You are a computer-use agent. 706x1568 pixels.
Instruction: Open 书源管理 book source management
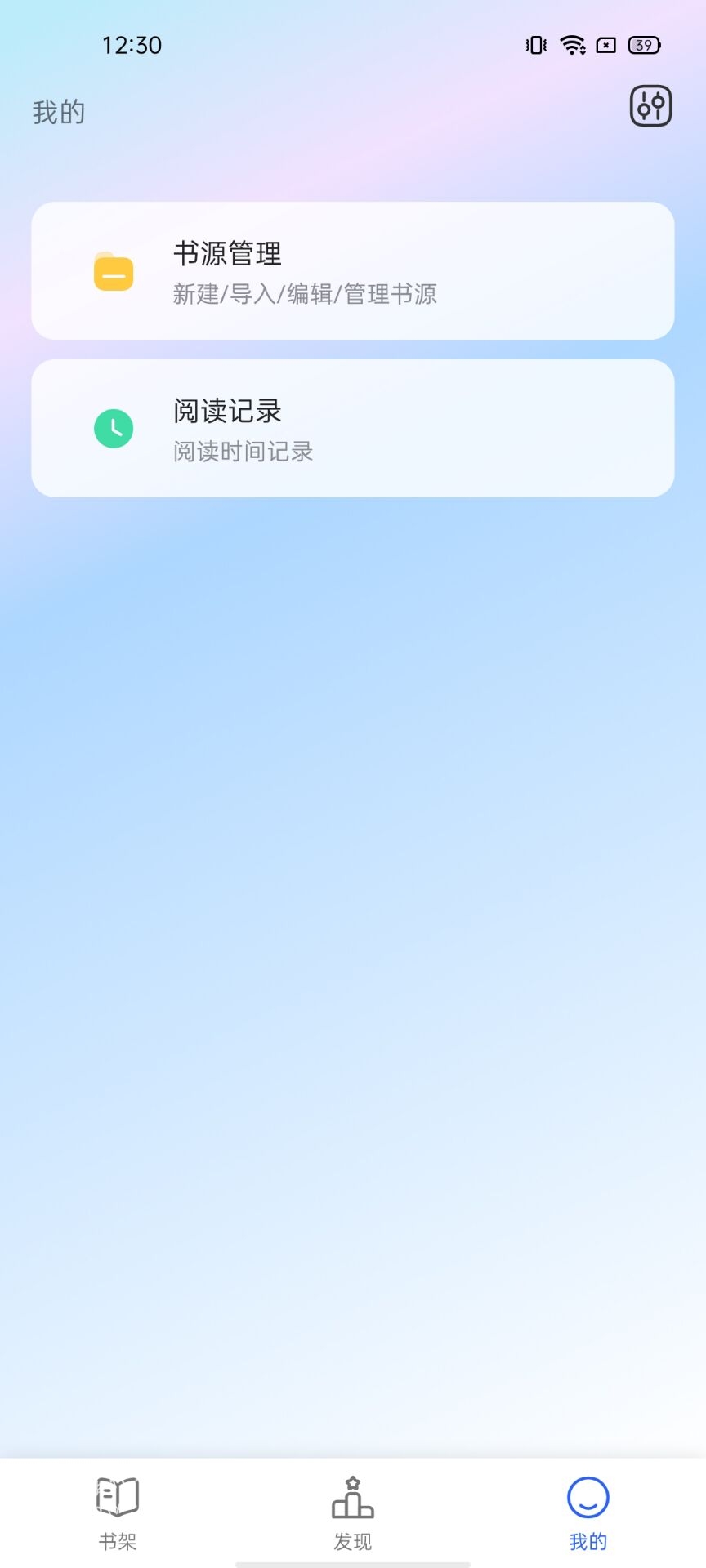pyautogui.click(x=353, y=271)
